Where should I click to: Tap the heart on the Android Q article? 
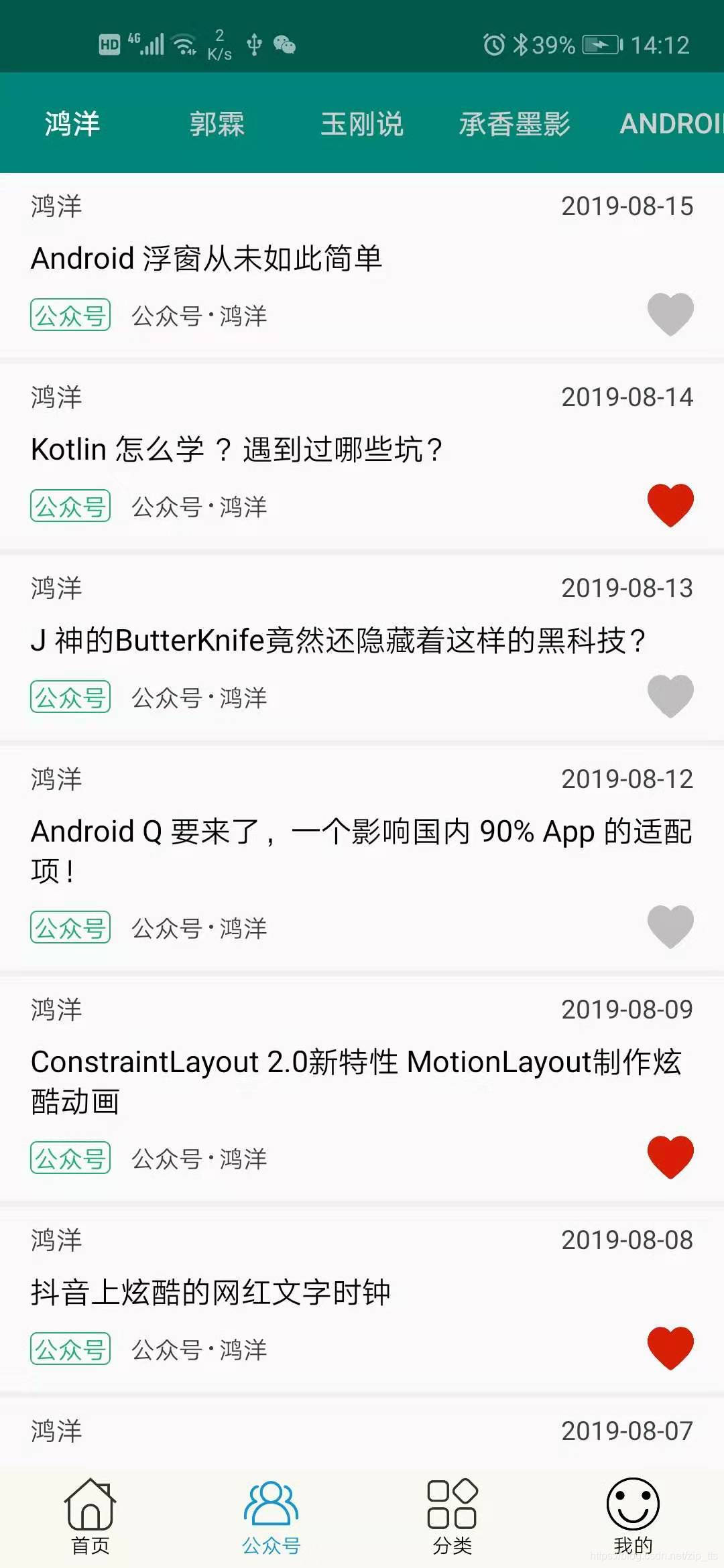tap(670, 926)
